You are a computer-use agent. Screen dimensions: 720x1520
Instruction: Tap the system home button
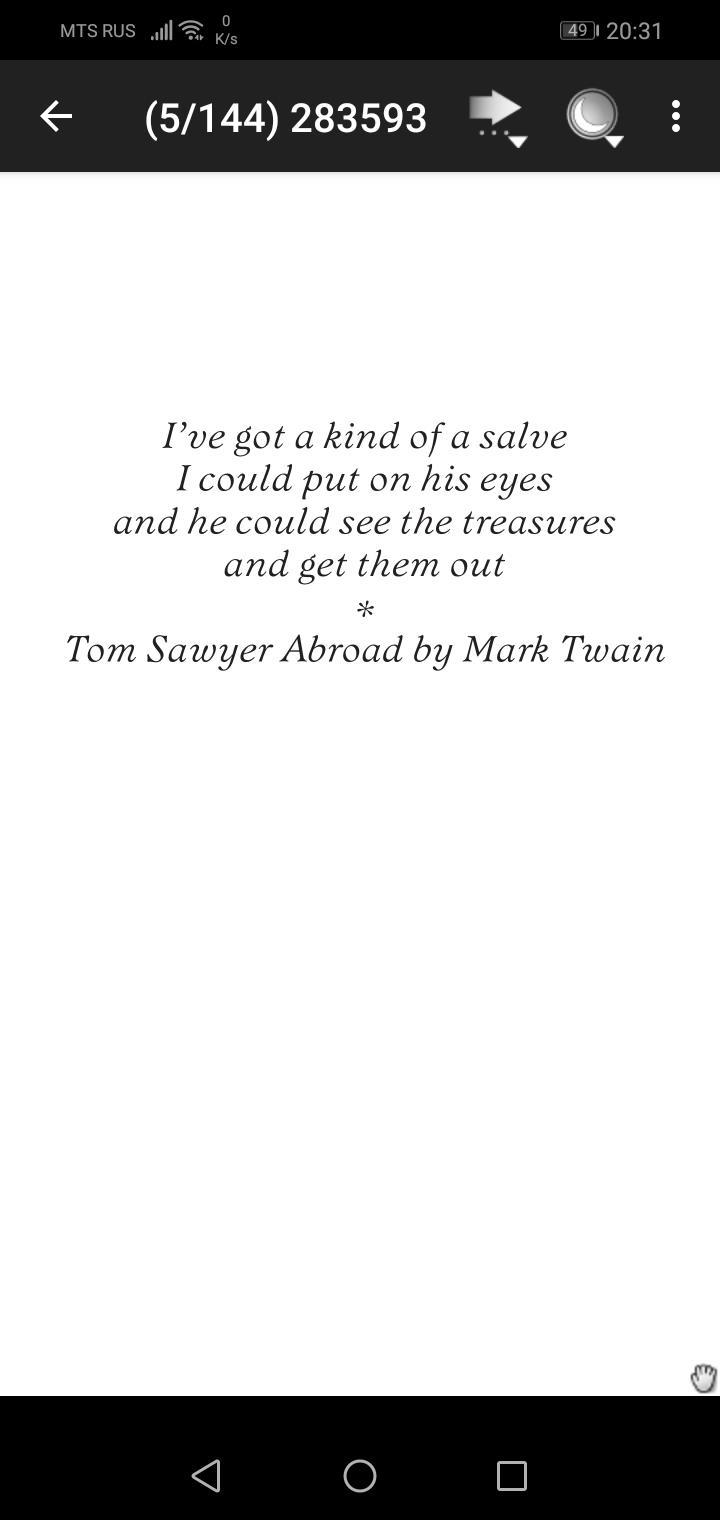pyautogui.click(x=360, y=1476)
